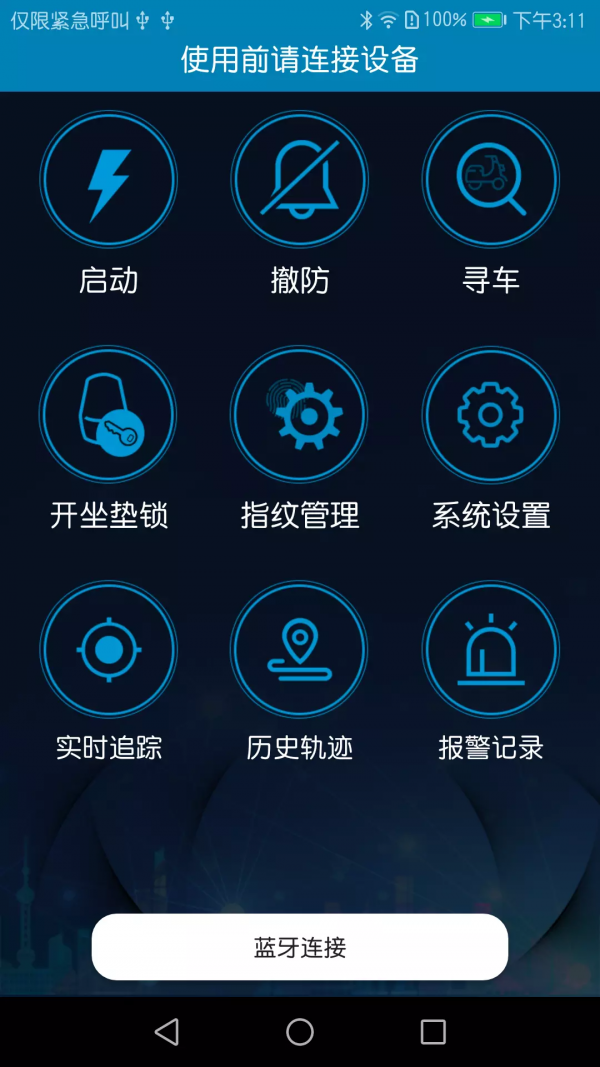
Task: Tap the 启动 lightning start button
Action: point(108,180)
